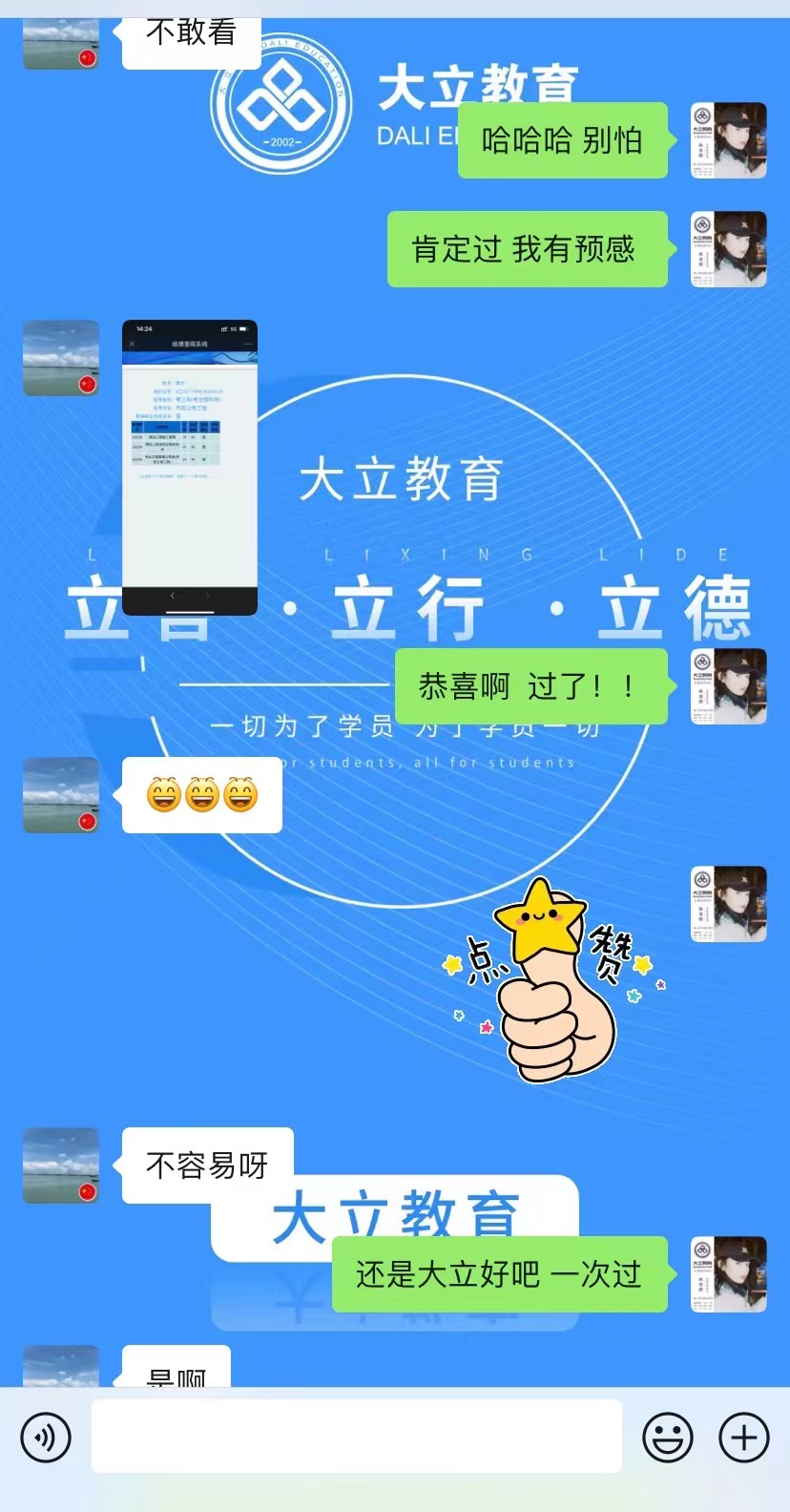The image size is (790, 1512).
Task: Open the emoji sticker panel
Action: [x=667, y=1437]
